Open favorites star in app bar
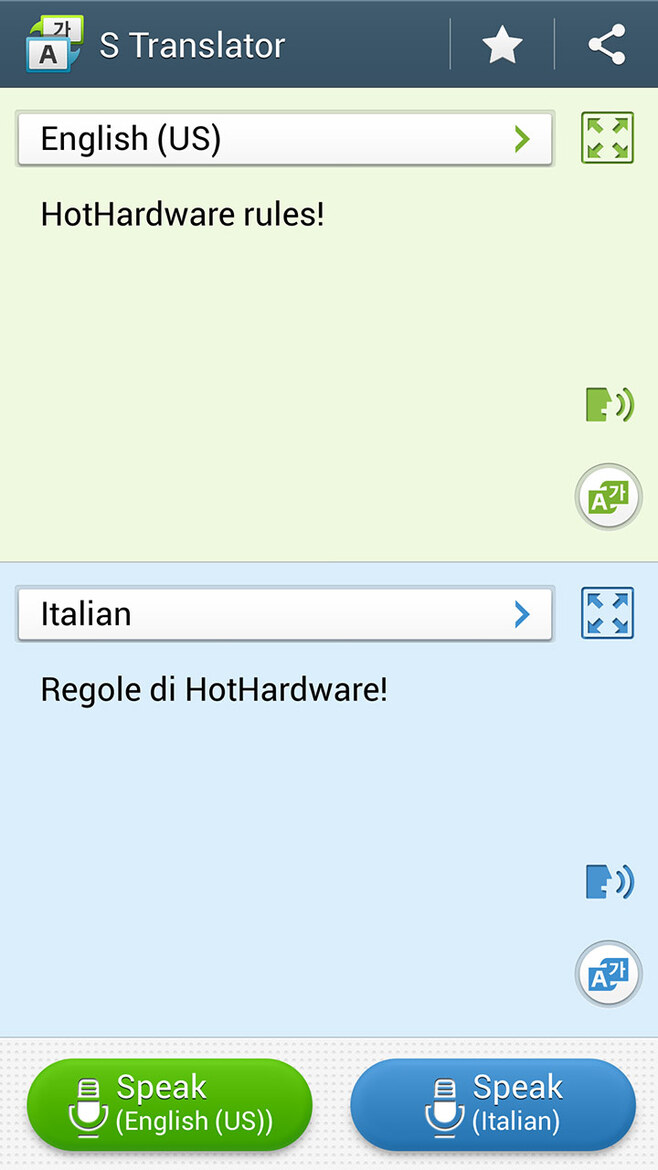Screen dimensions: 658x1170 [502, 45]
